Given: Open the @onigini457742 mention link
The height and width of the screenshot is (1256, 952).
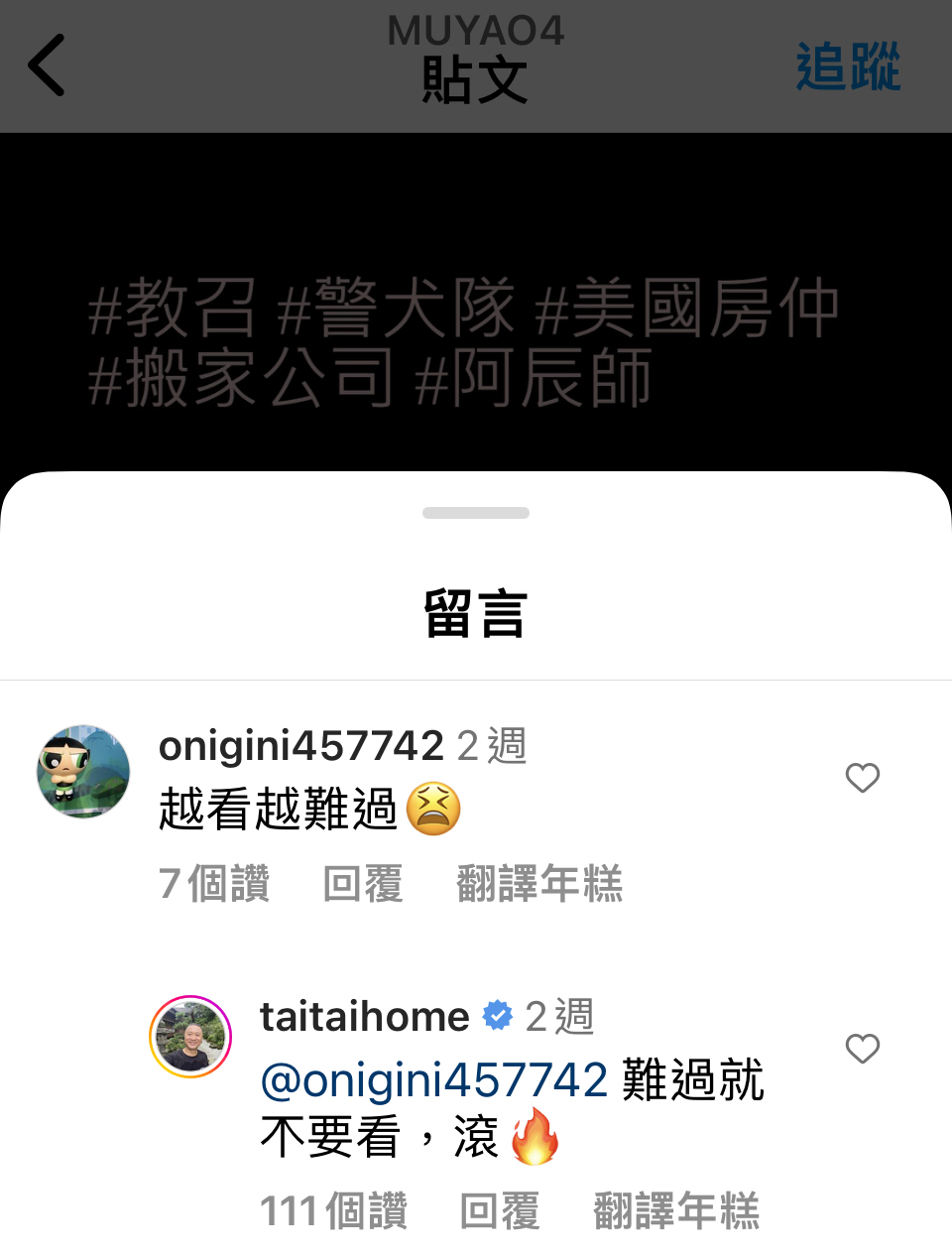Looking at the screenshot, I should 434,1080.
